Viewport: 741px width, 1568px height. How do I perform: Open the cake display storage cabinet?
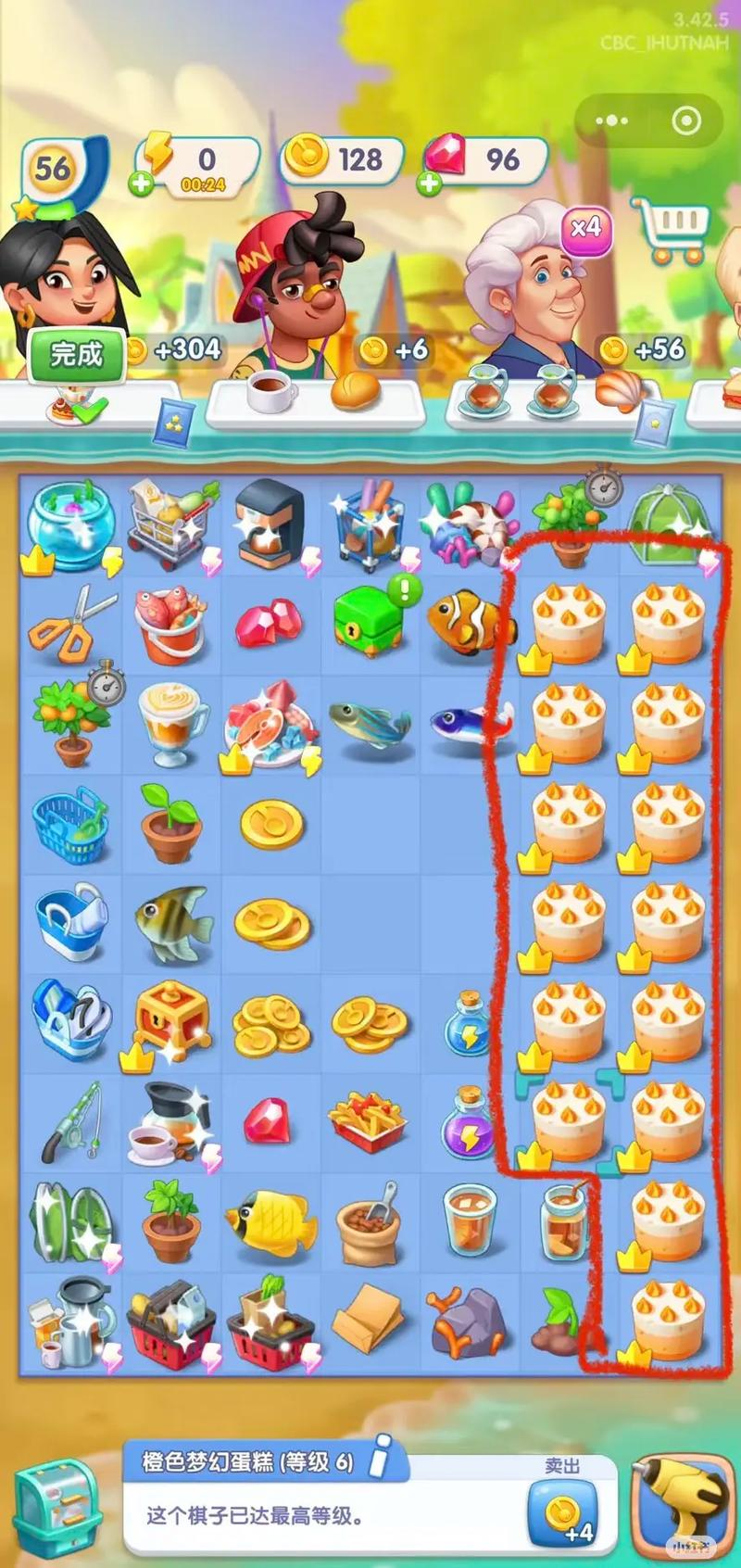[x=57, y=1507]
